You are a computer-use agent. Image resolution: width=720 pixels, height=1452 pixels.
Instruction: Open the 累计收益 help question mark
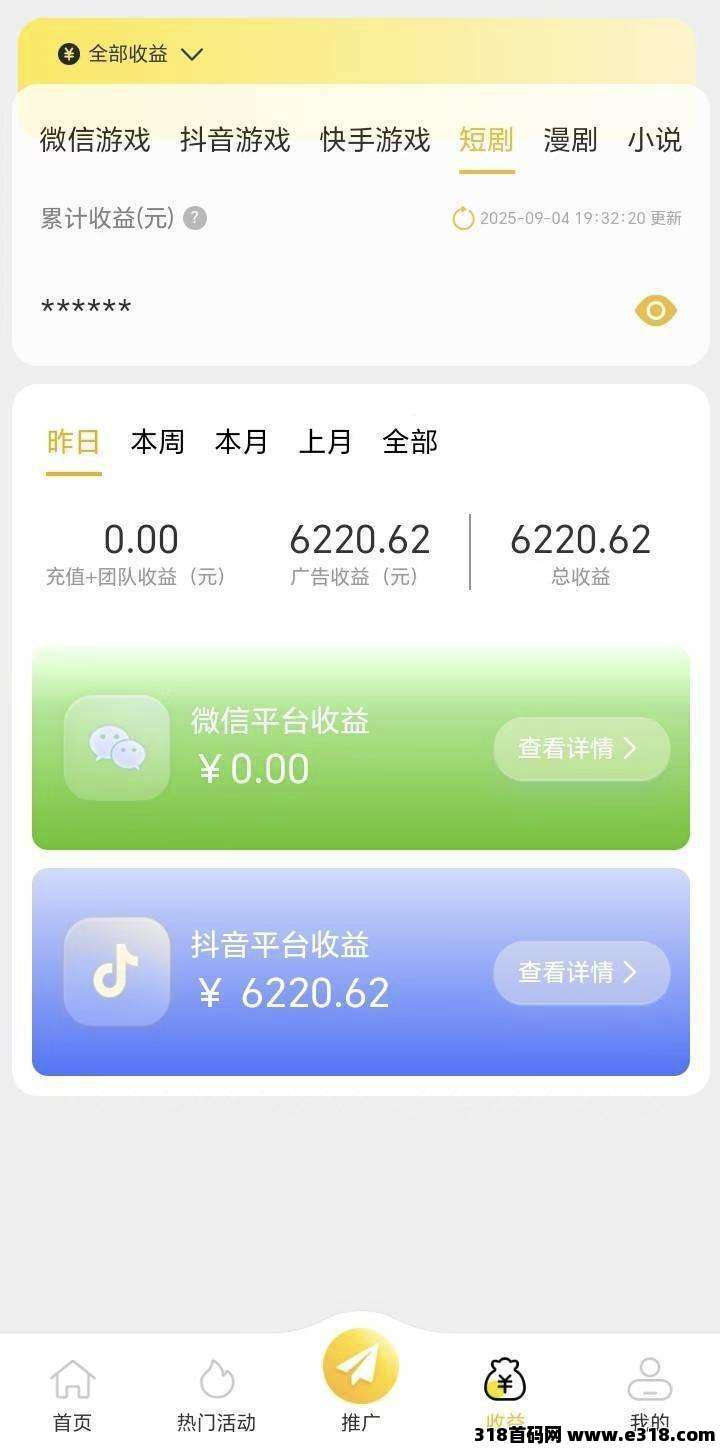[195, 218]
